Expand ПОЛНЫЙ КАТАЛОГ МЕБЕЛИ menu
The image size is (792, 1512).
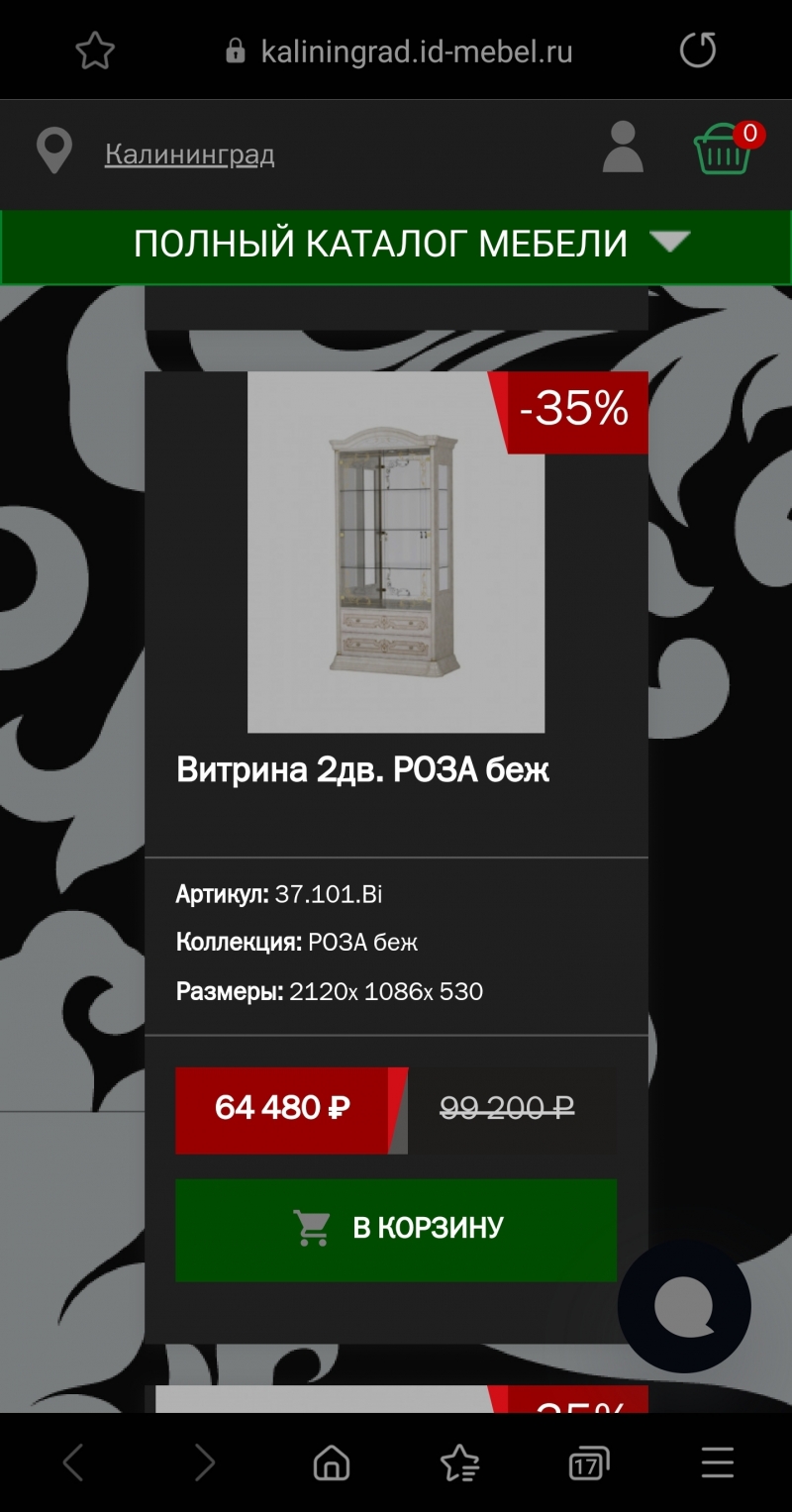(x=396, y=245)
